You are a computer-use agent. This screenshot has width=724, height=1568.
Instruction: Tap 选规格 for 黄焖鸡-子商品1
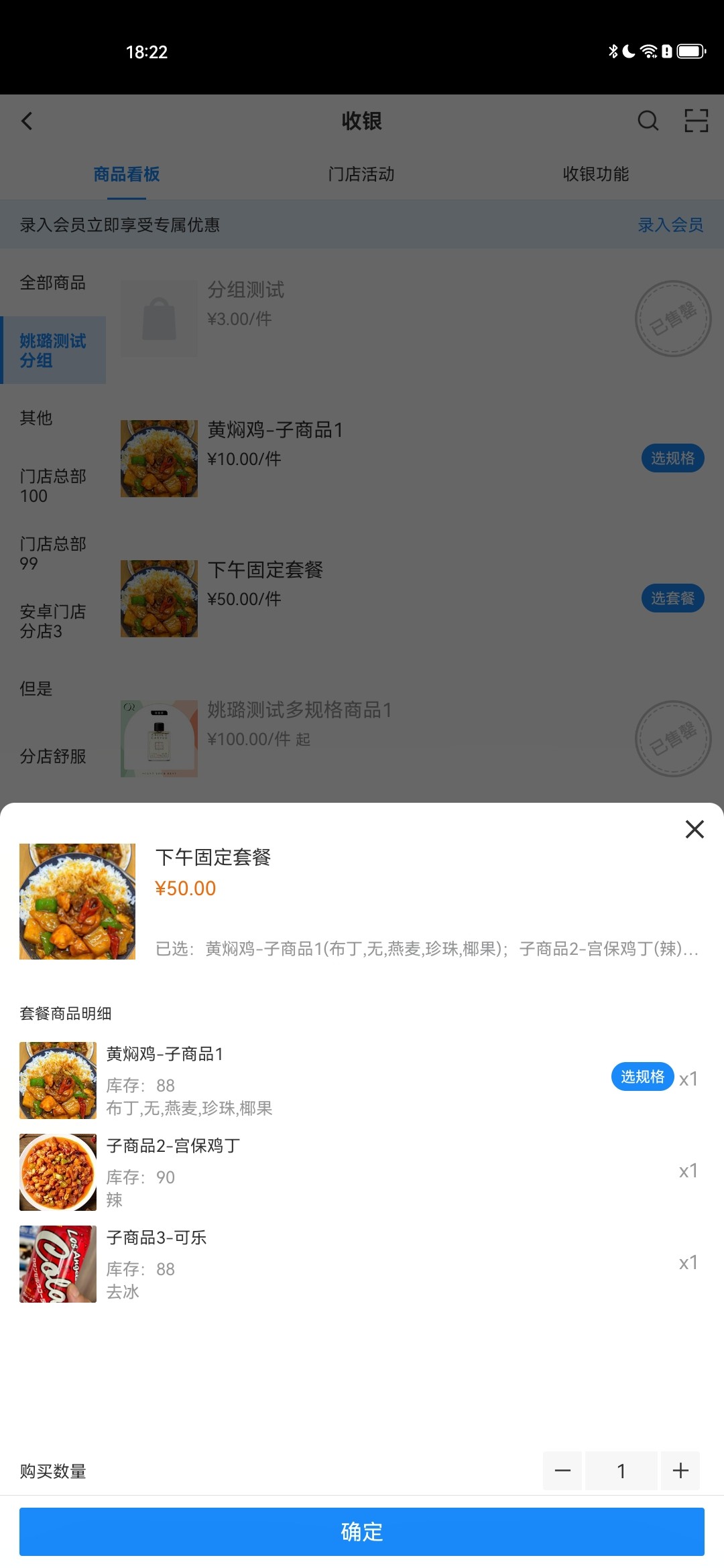click(x=643, y=1077)
